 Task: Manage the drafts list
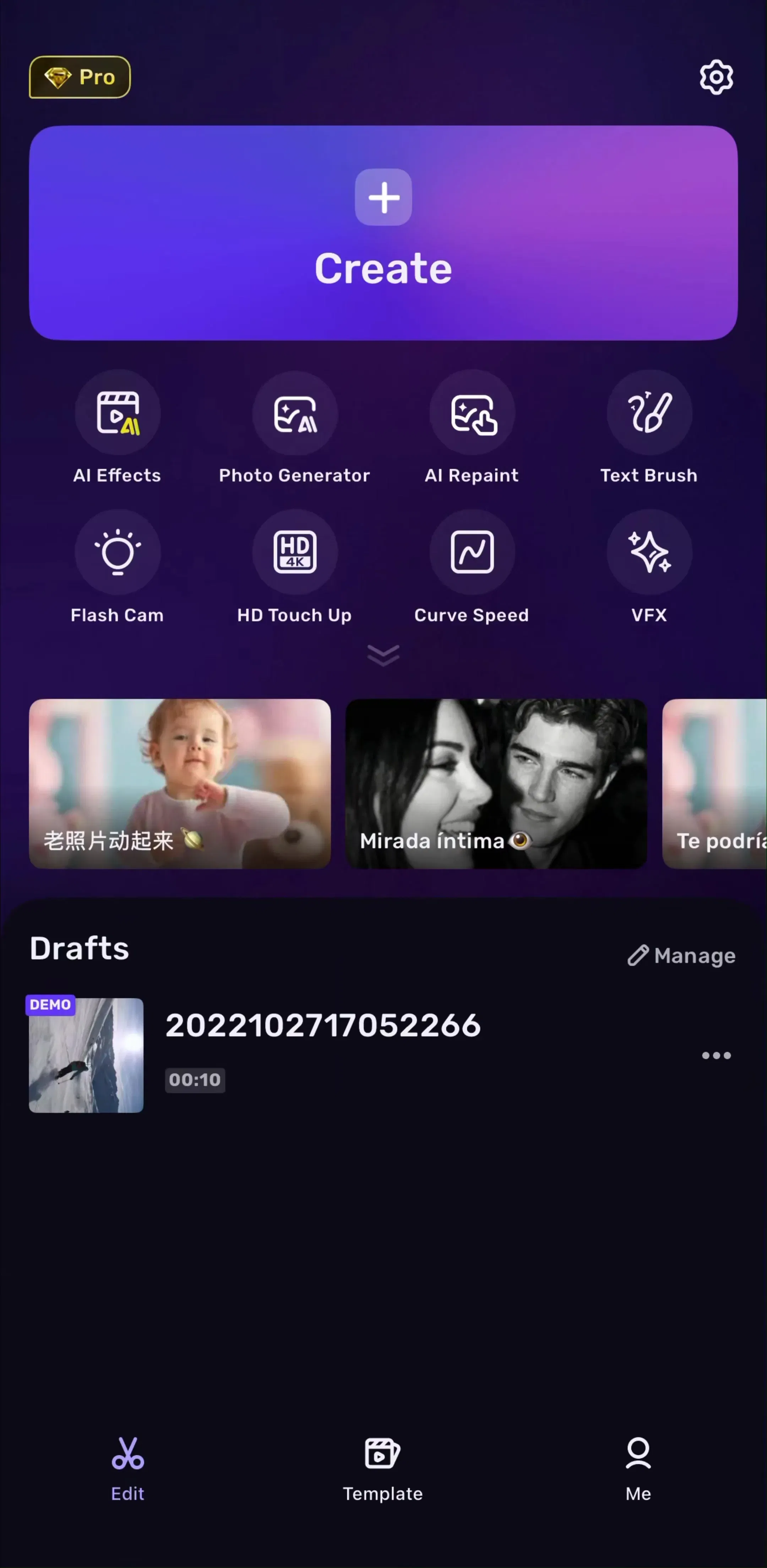click(681, 956)
